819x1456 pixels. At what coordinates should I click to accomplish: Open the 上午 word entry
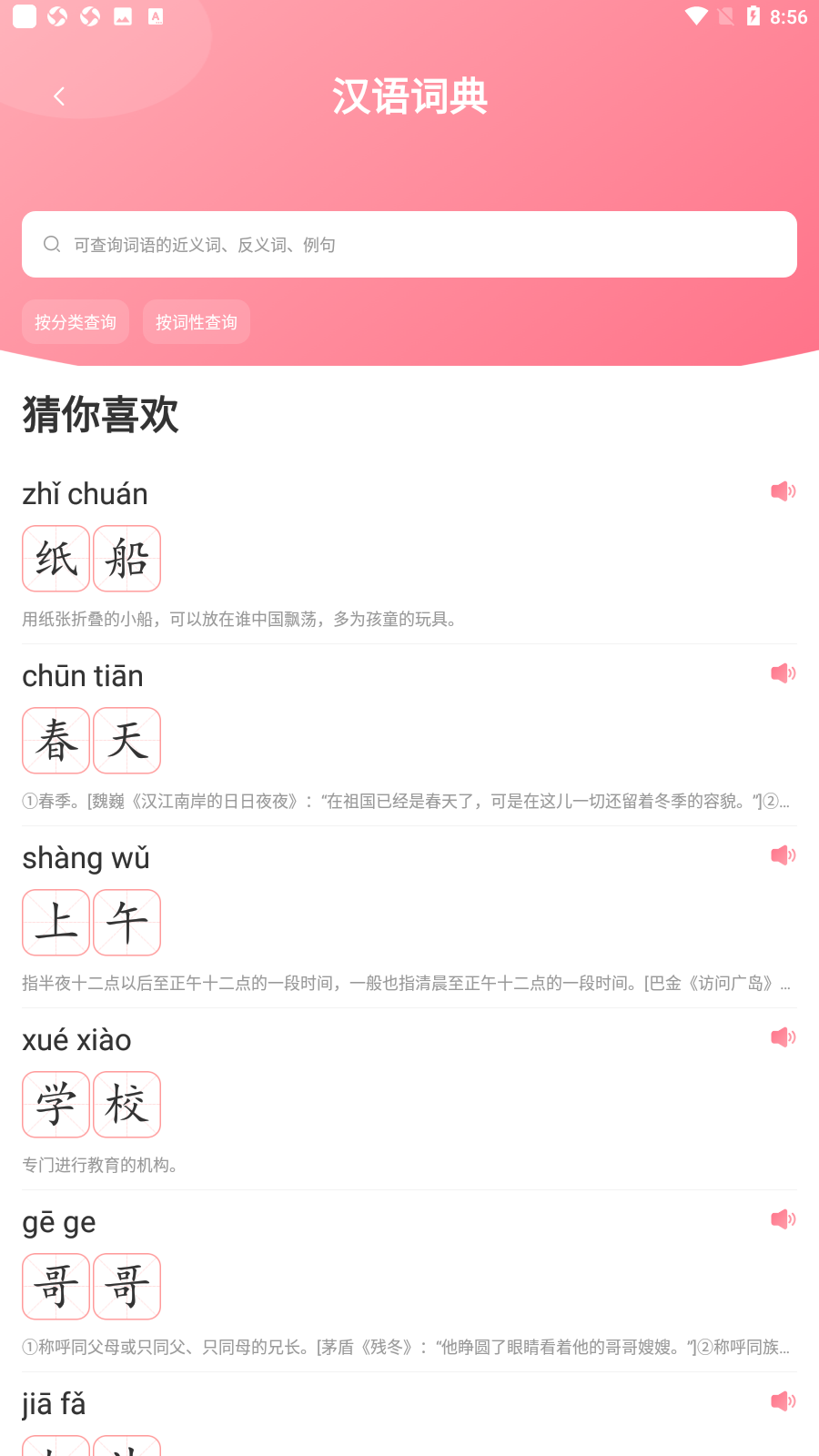[409, 917]
